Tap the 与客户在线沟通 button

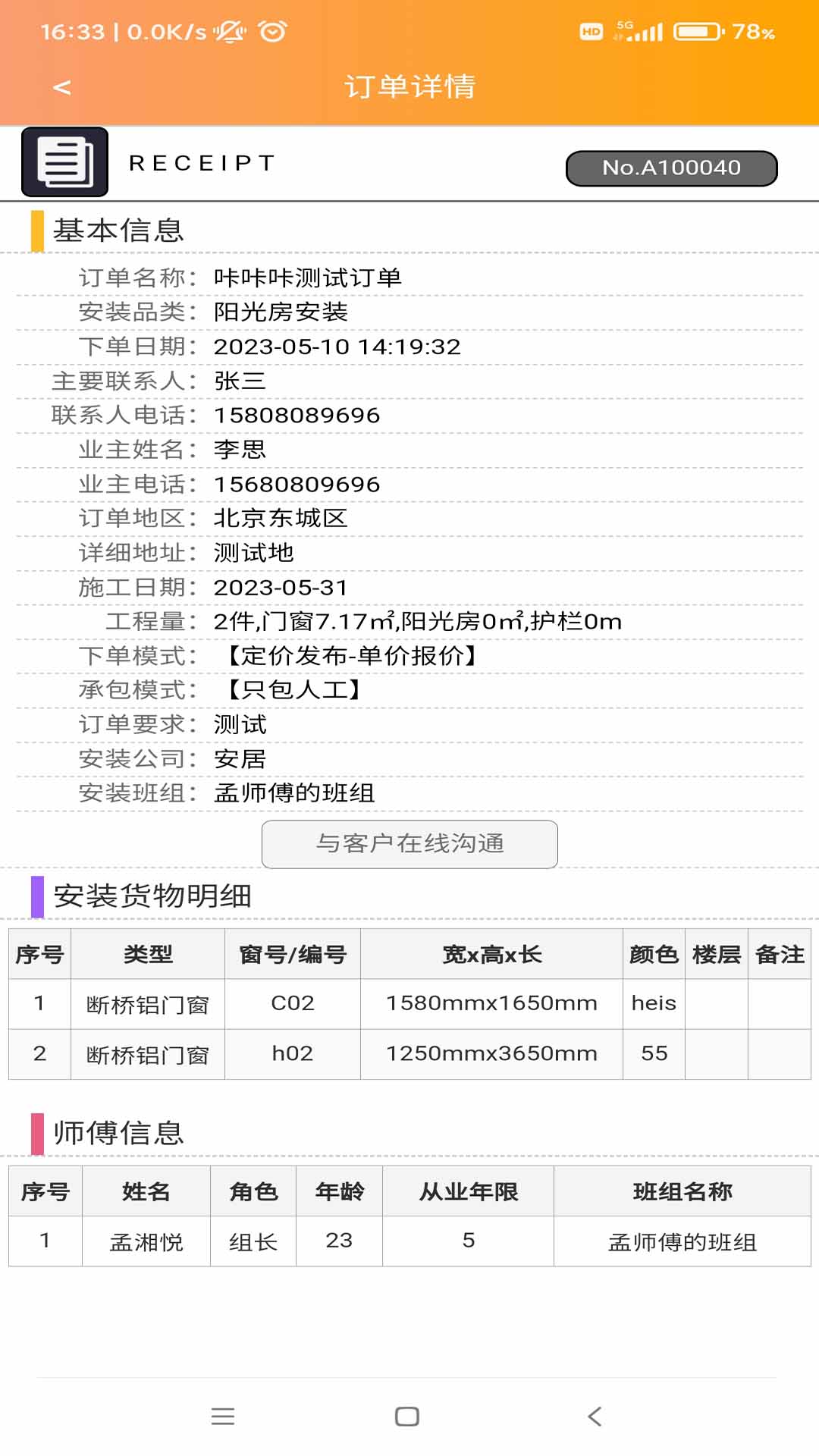(x=409, y=844)
